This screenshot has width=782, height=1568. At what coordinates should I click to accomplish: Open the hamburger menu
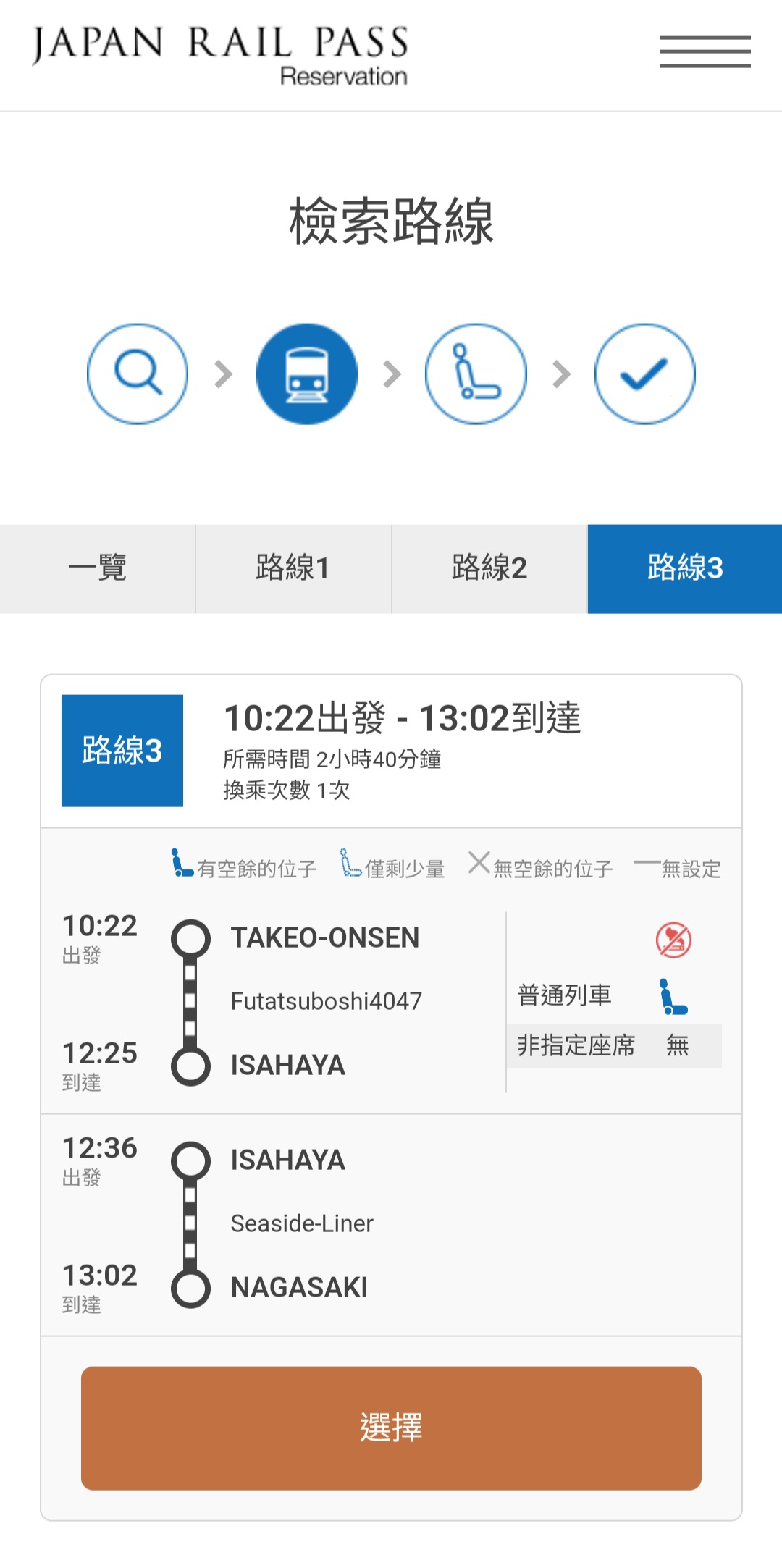click(x=705, y=51)
